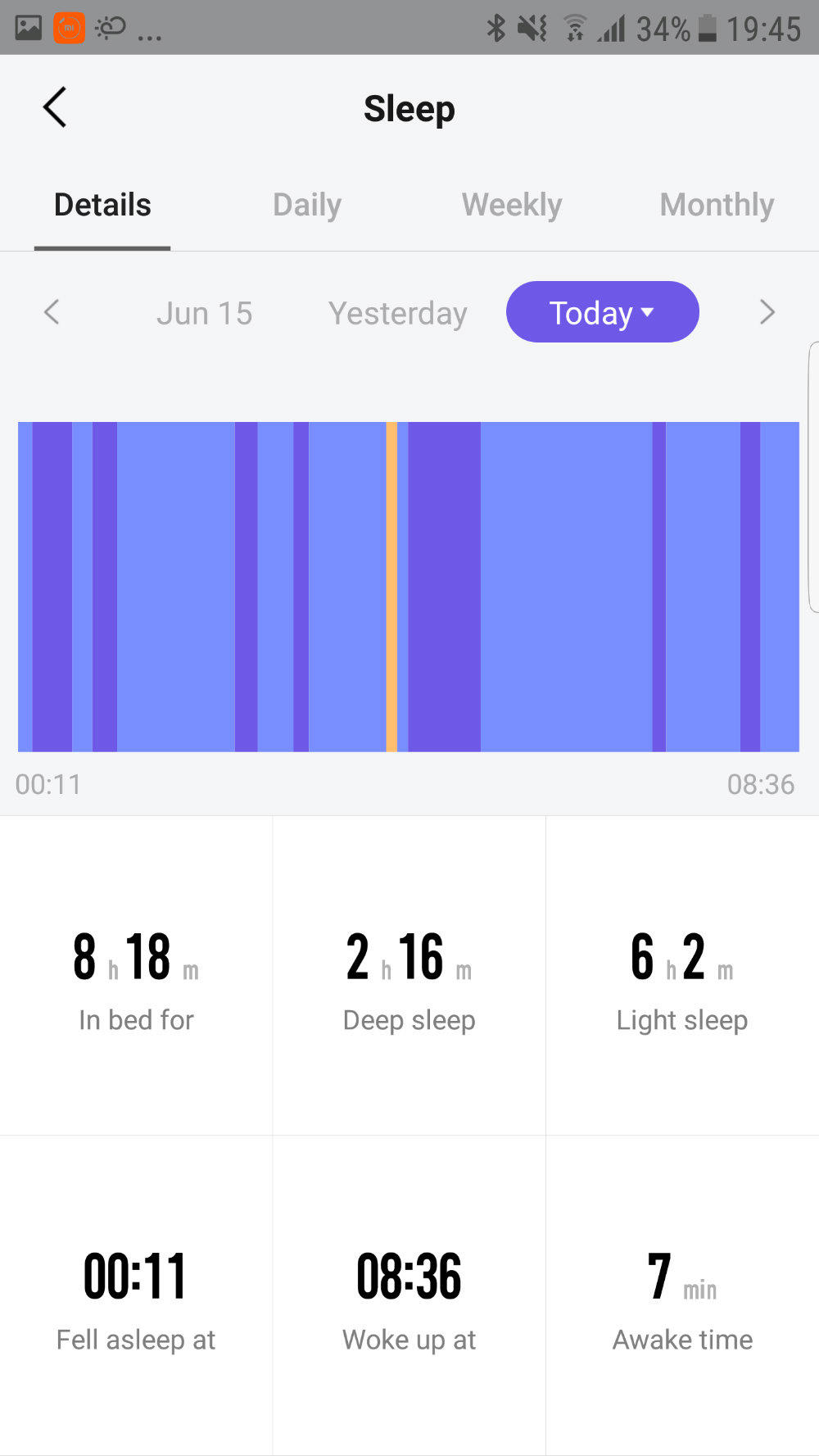Go to later dates with right arrow

767,312
